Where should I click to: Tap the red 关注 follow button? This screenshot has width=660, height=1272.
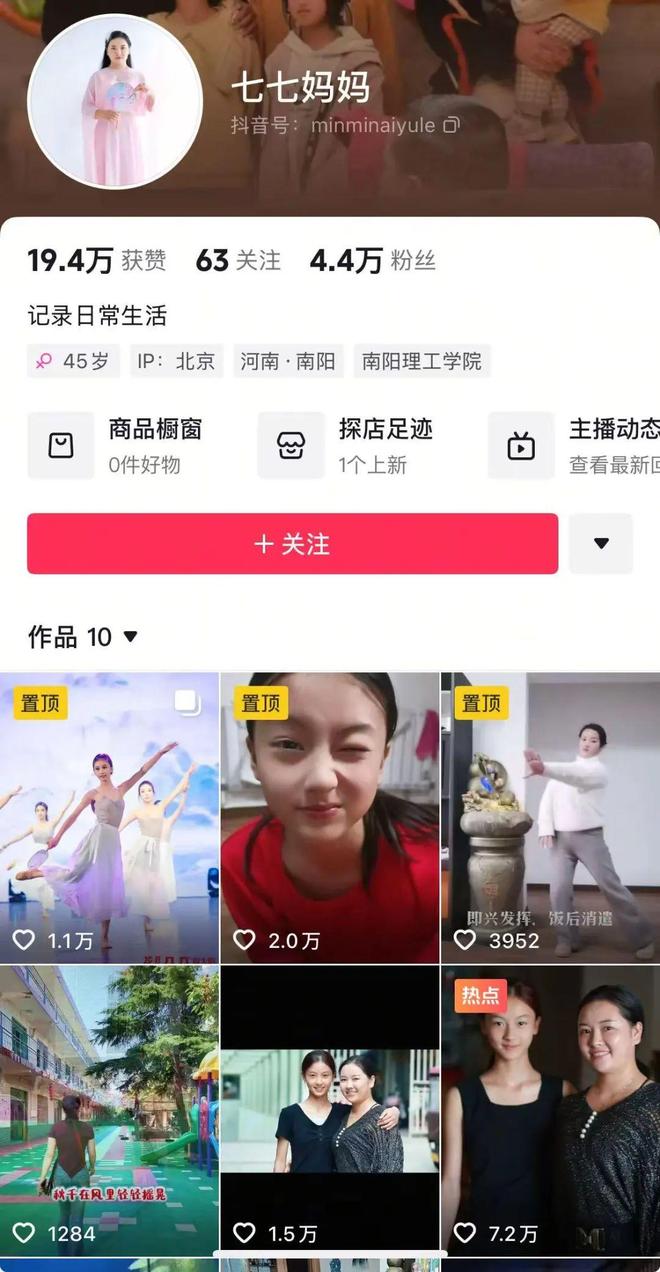pyautogui.click(x=292, y=544)
